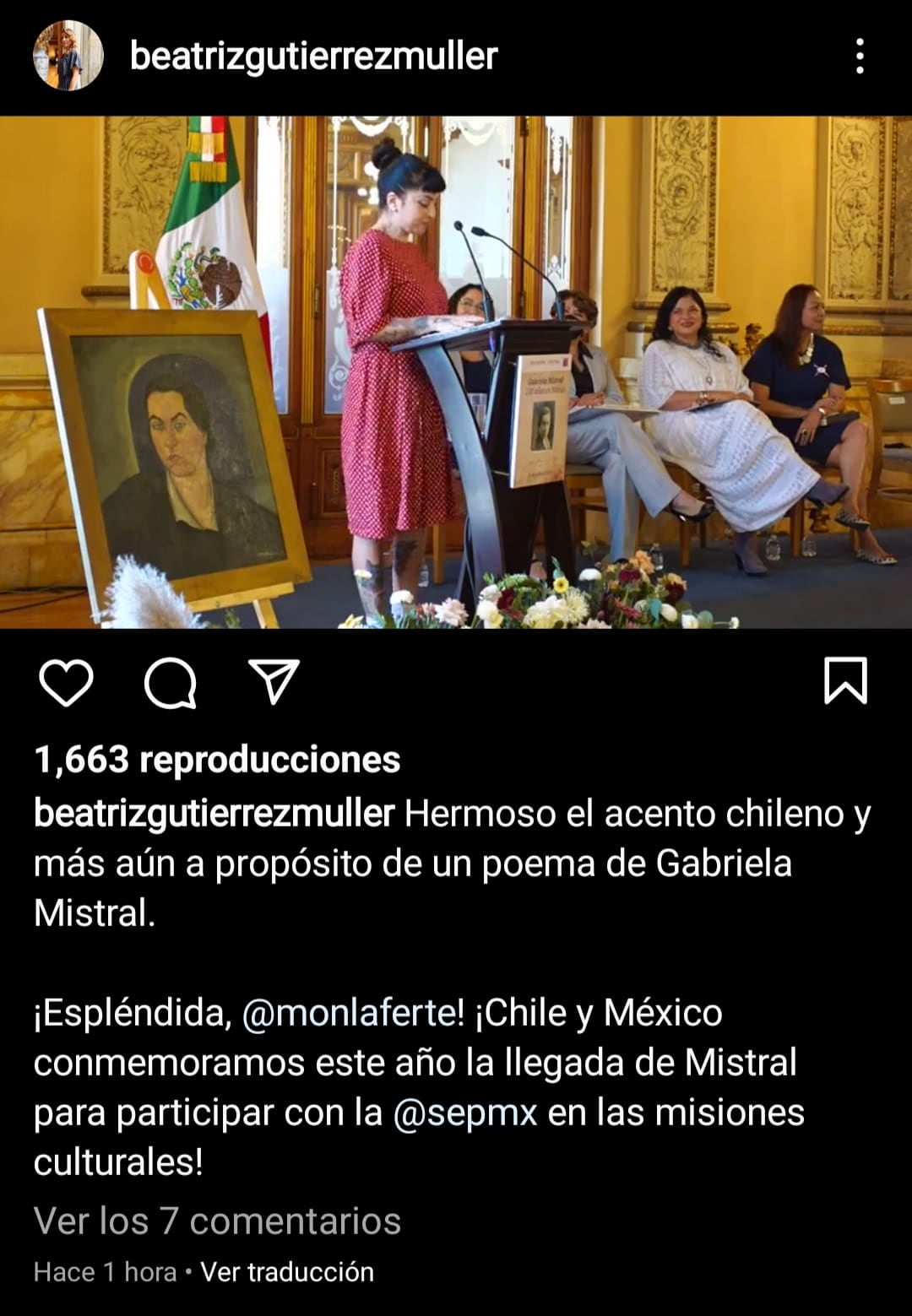Viewport: 912px width, 1316px height.
Task: Share the post via paper plane icon
Action: click(x=274, y=682)
